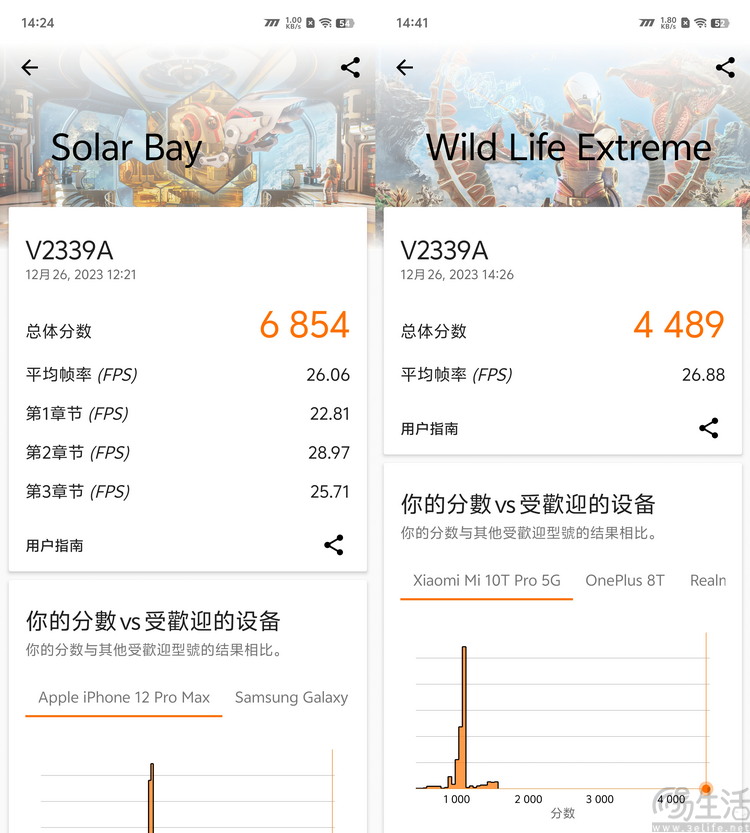
Task: Share the Solar Bay screen from the top bar
Action: click(350, 68)
